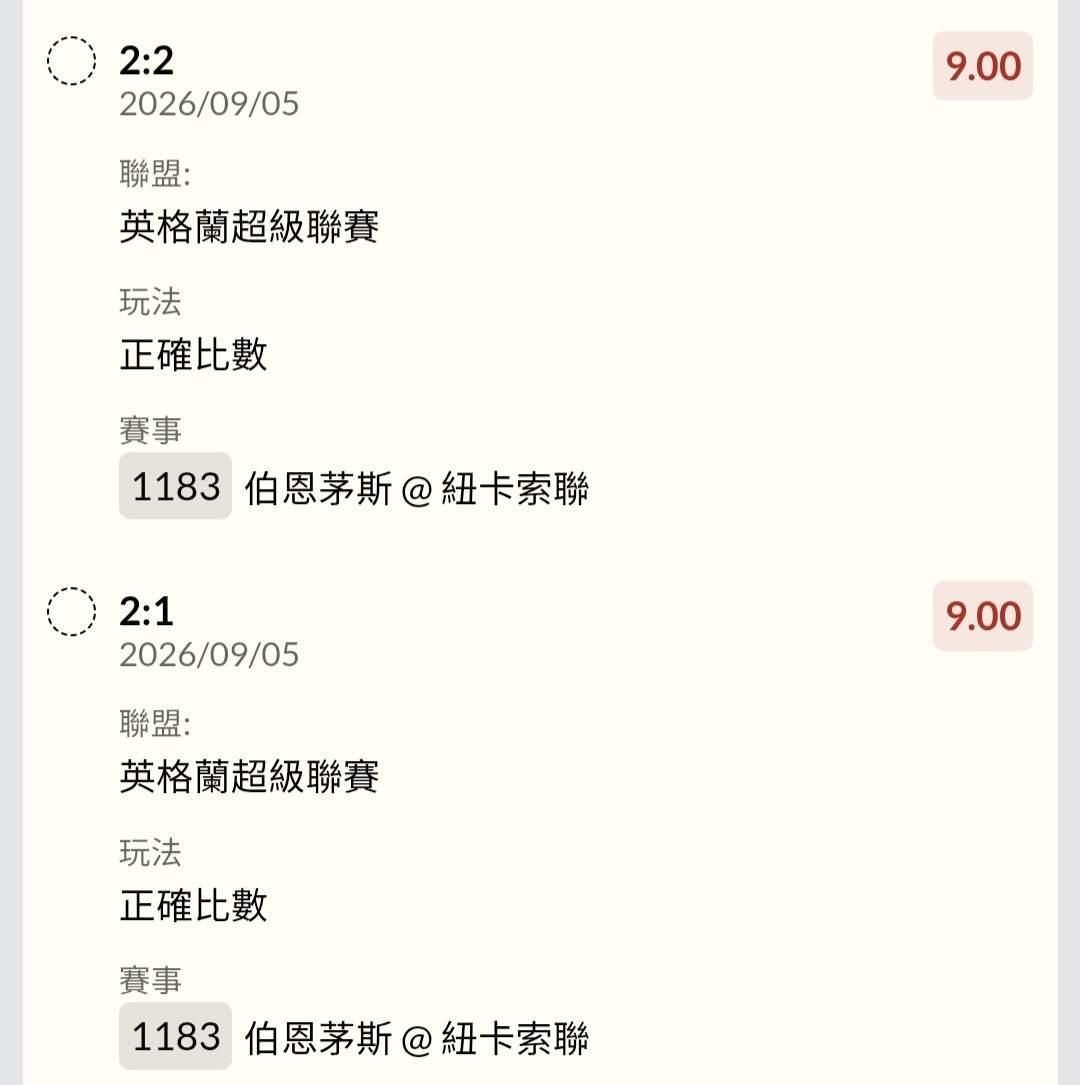Open match 1183 under the 2:2 score

pos(175,486)
